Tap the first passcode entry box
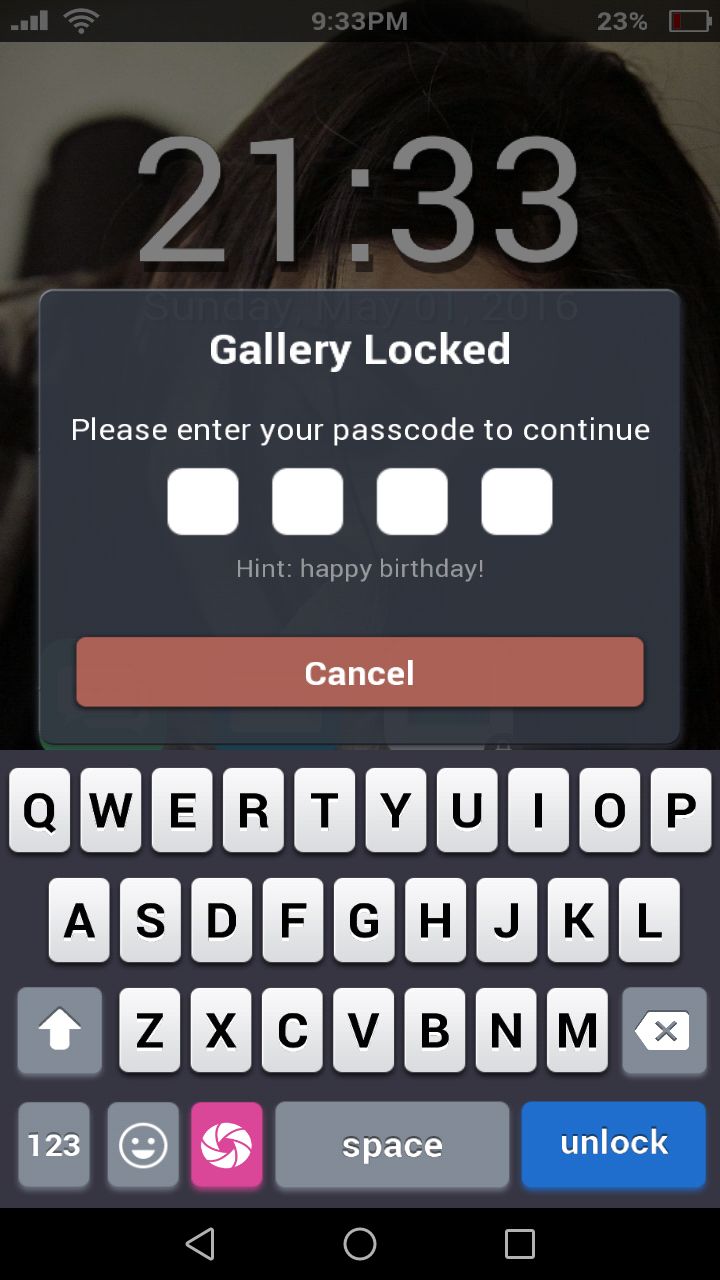The width and height of the screenshot is (720, 1280). pyautogui.click(x=203, y=501)
